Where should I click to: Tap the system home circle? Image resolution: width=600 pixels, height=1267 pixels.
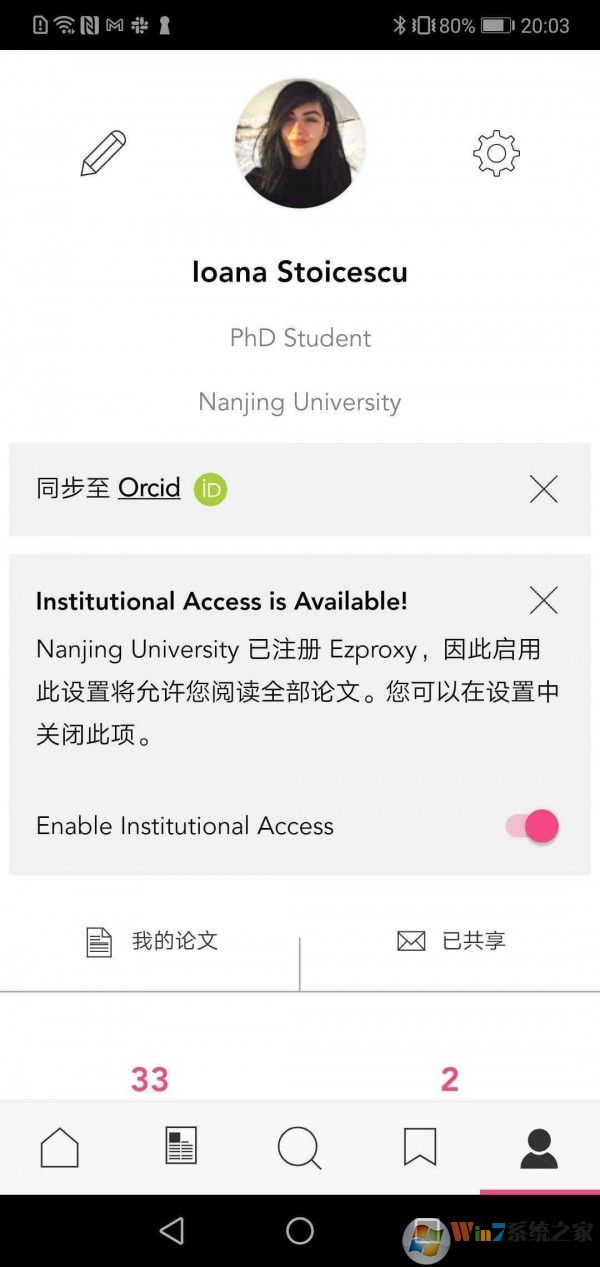[300, 1231]
